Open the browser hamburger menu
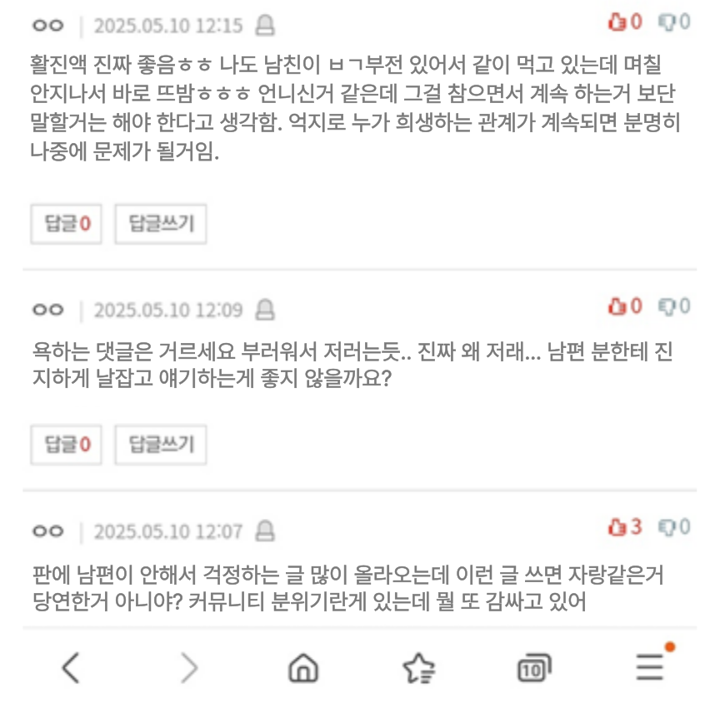Image resolution: width=722 pixels, height=705 pixels. 650,666
